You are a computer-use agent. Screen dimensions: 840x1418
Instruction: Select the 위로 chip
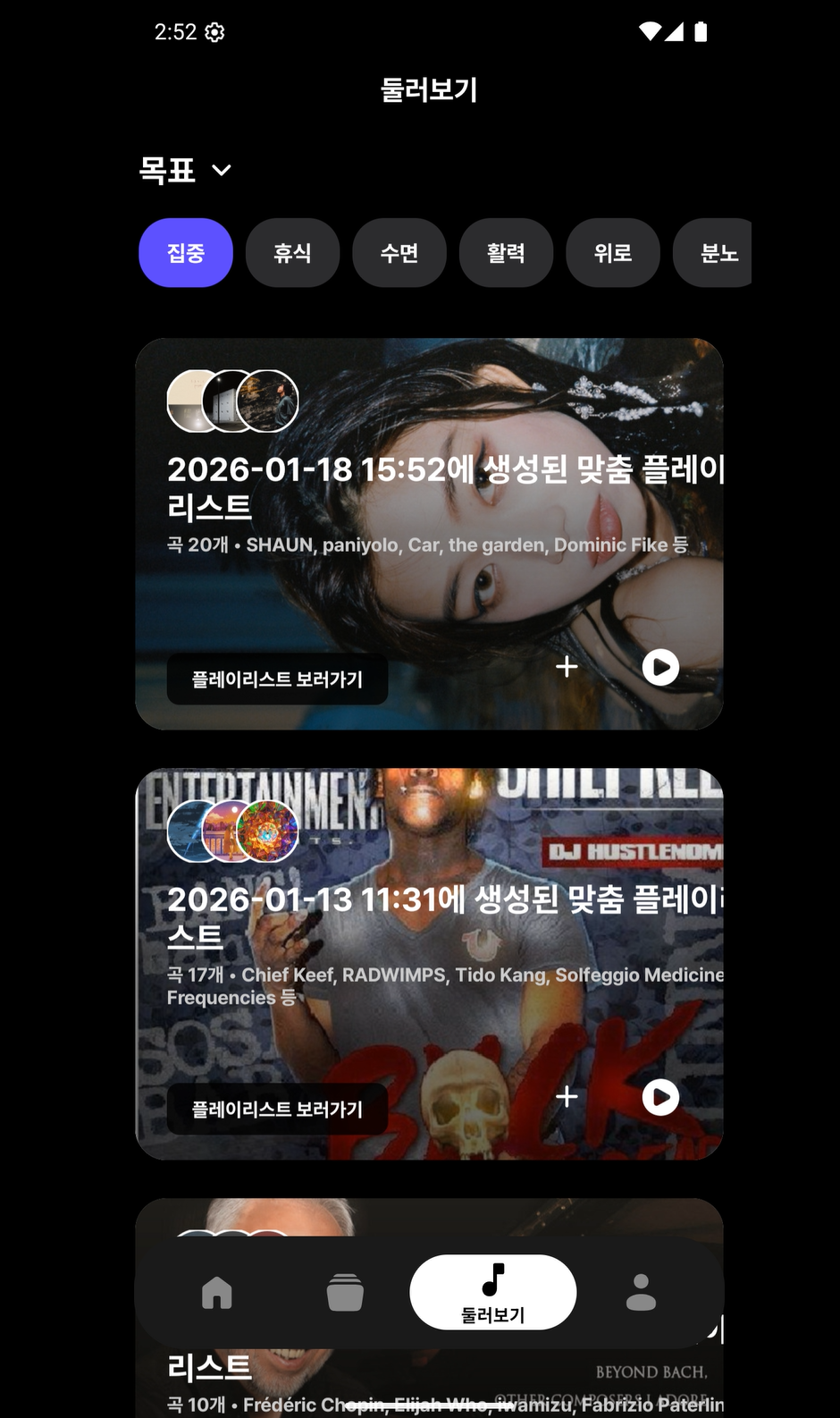pos(612,253)
